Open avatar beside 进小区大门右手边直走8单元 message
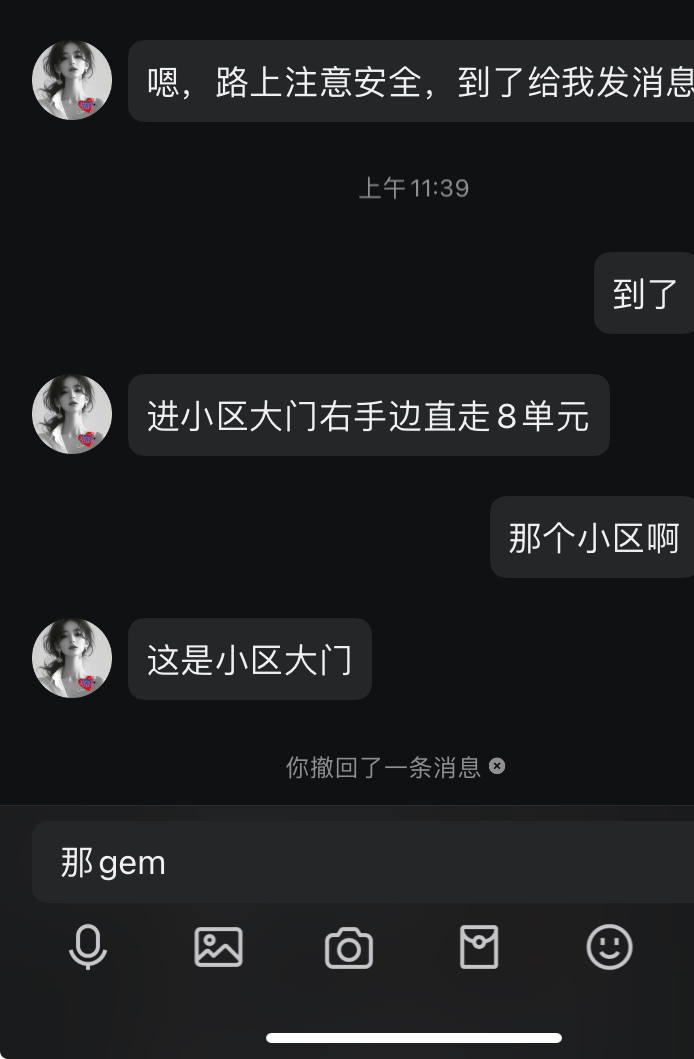Image resolution: width=694 pixels, height=1059 pixels. [x=72, y=415]
